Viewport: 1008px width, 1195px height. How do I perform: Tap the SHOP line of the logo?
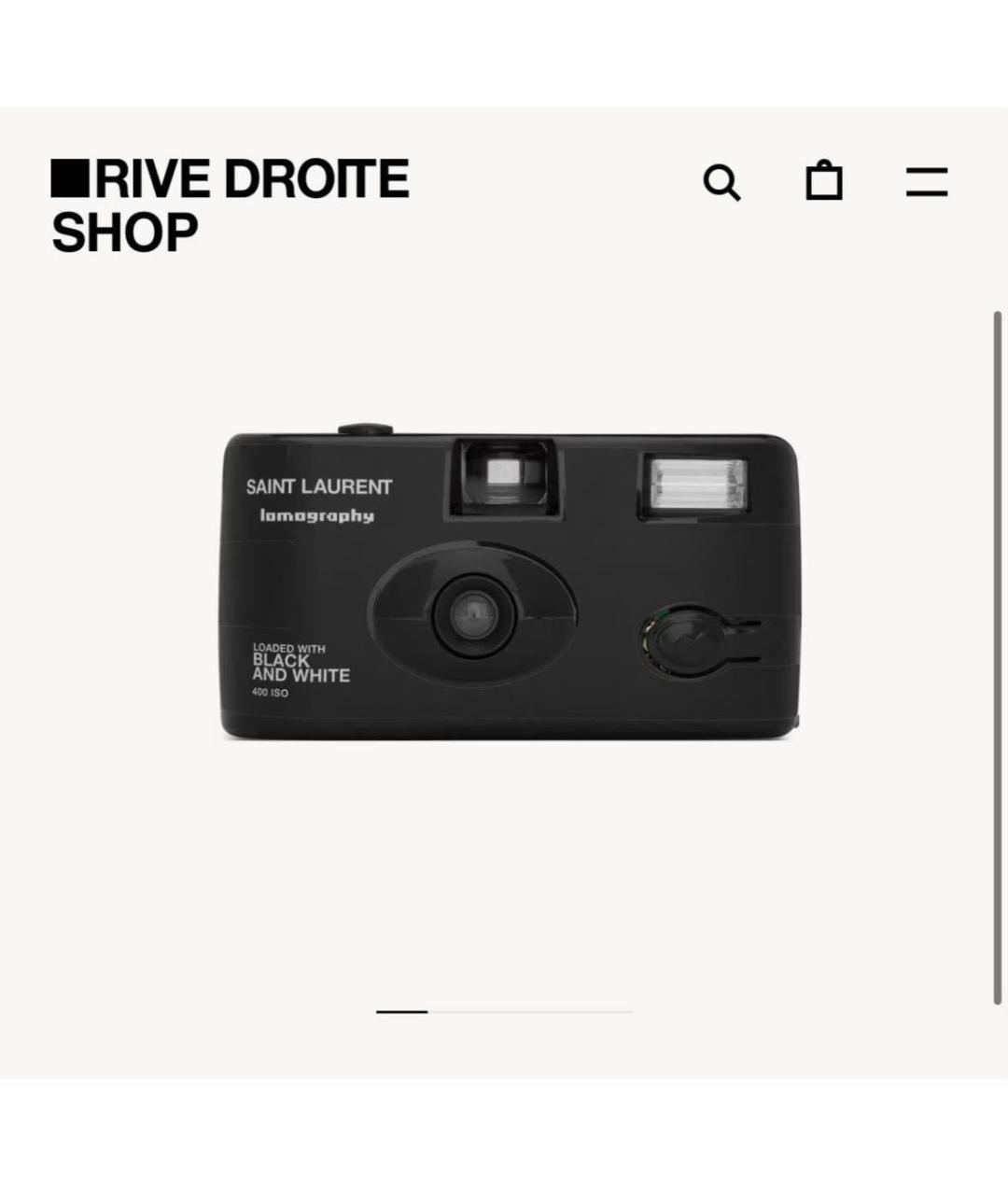pos(124,232)
